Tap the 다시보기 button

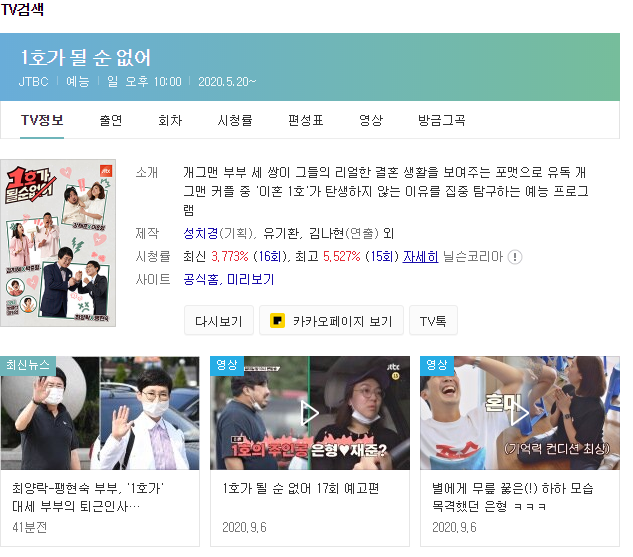click(218, 321)
